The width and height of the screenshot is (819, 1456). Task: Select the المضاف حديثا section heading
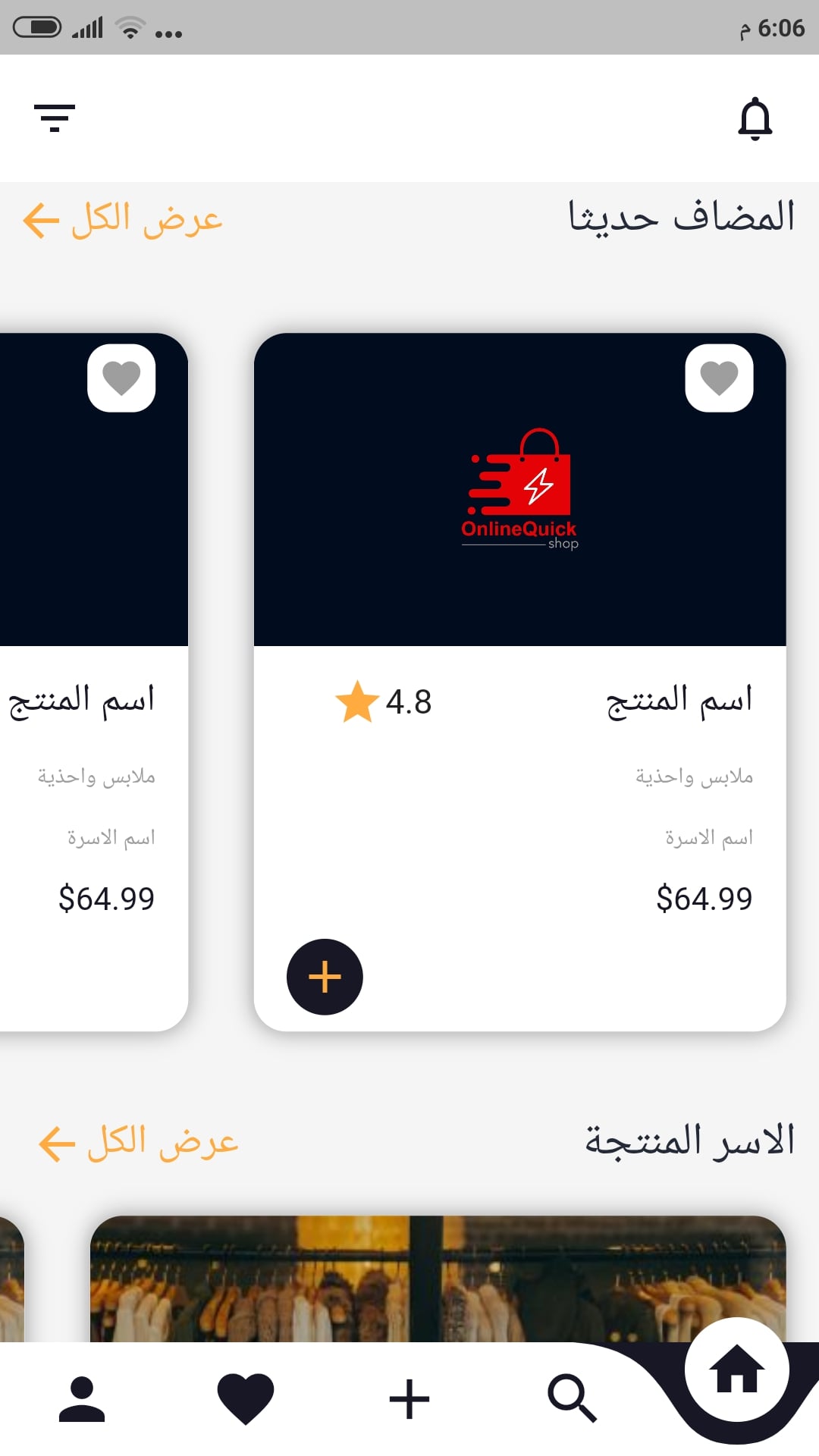coord(681,218)
